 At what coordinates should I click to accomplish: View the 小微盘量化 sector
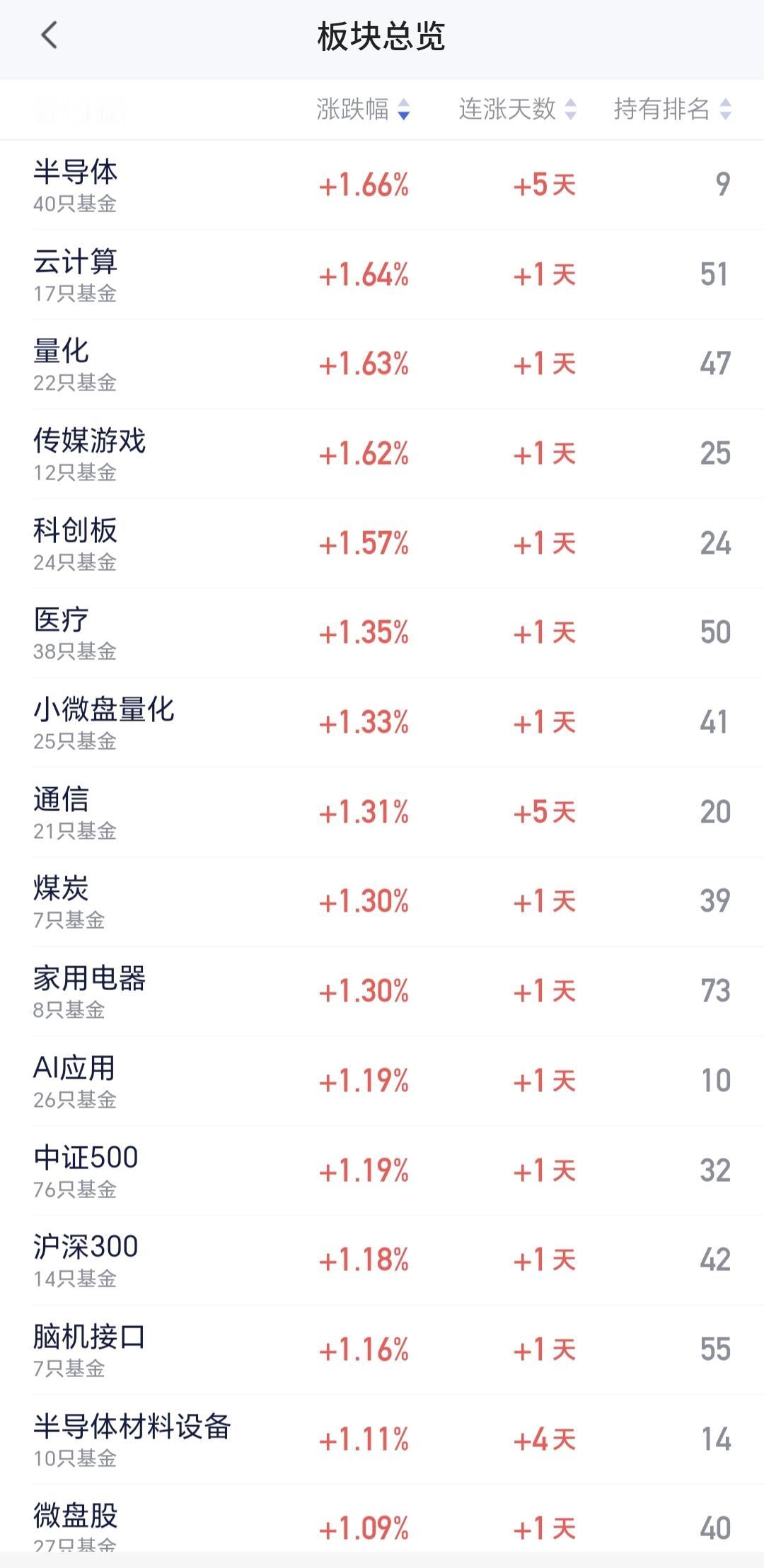(382, 723)
